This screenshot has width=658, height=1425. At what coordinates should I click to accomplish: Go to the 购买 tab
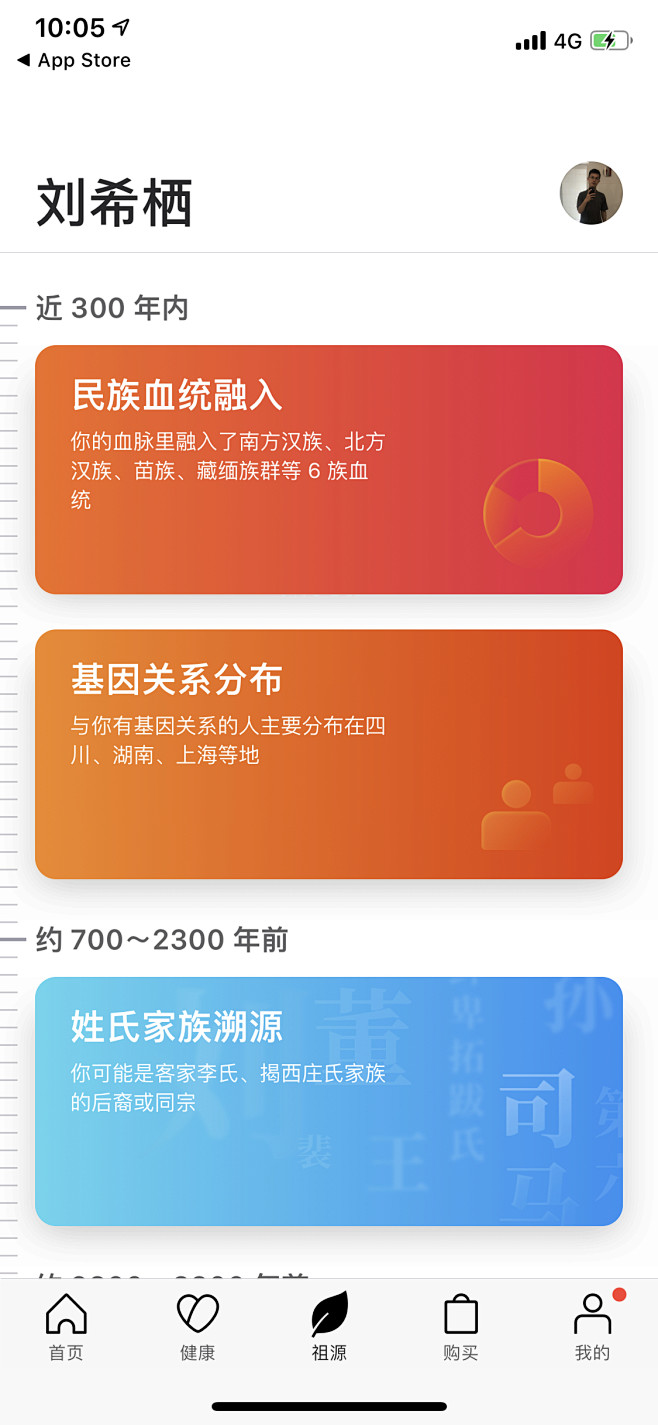[461, 1327]
